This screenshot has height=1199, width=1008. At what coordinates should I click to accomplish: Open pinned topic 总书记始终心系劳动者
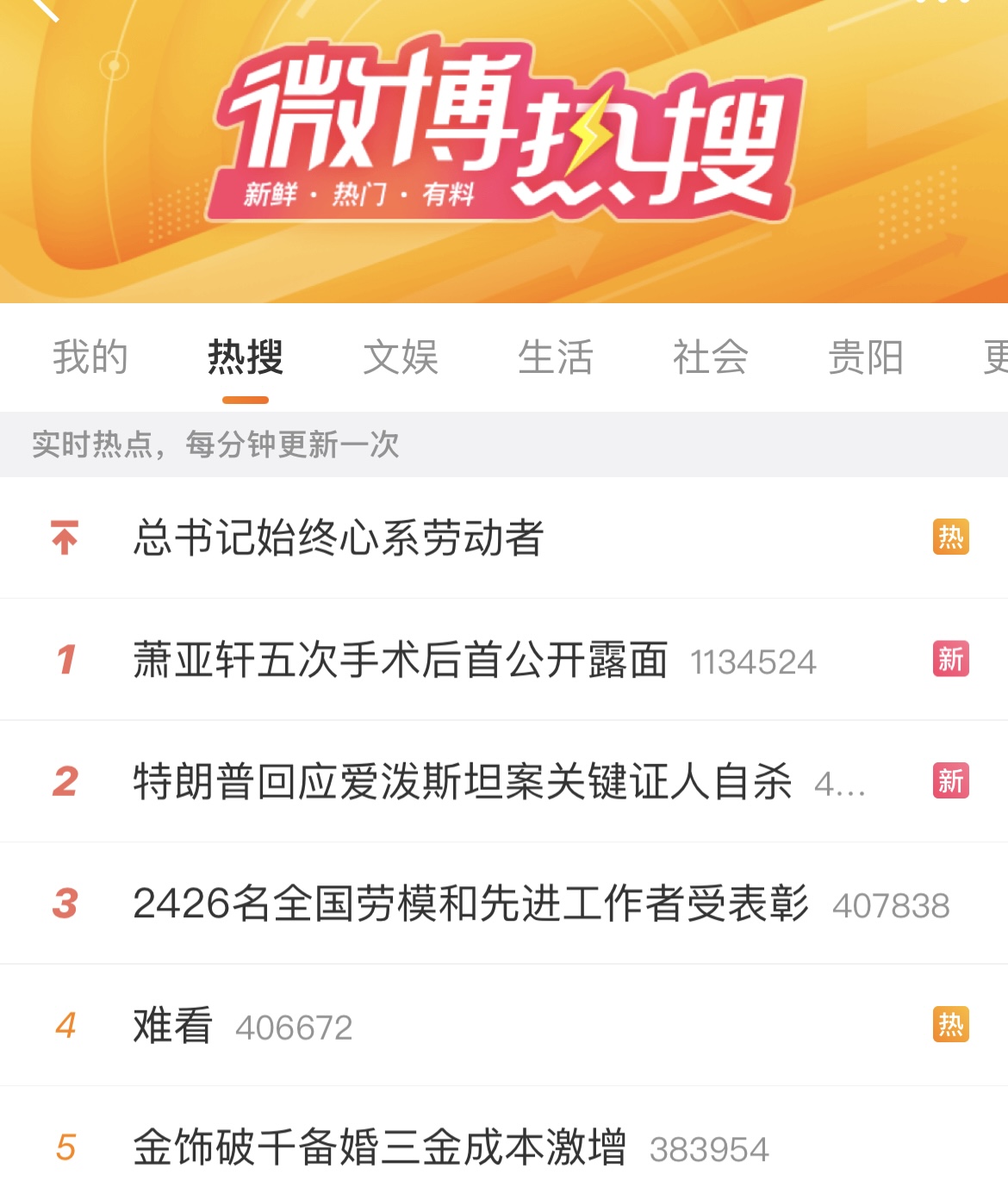coord(339,538)
